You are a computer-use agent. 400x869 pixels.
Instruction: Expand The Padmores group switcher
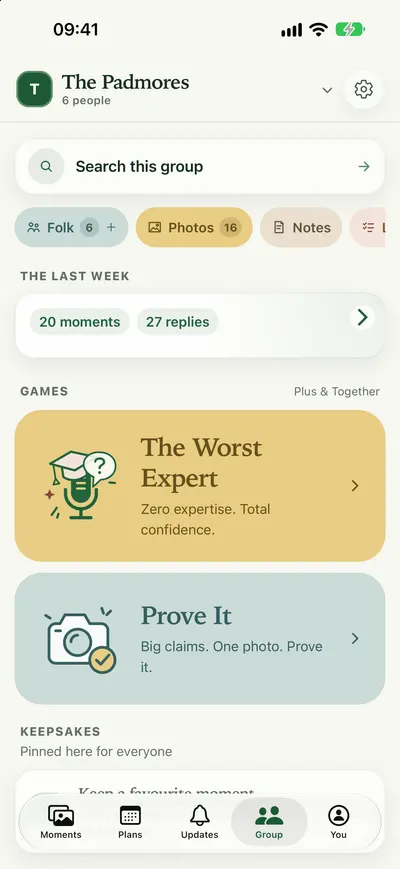[327, 90]
